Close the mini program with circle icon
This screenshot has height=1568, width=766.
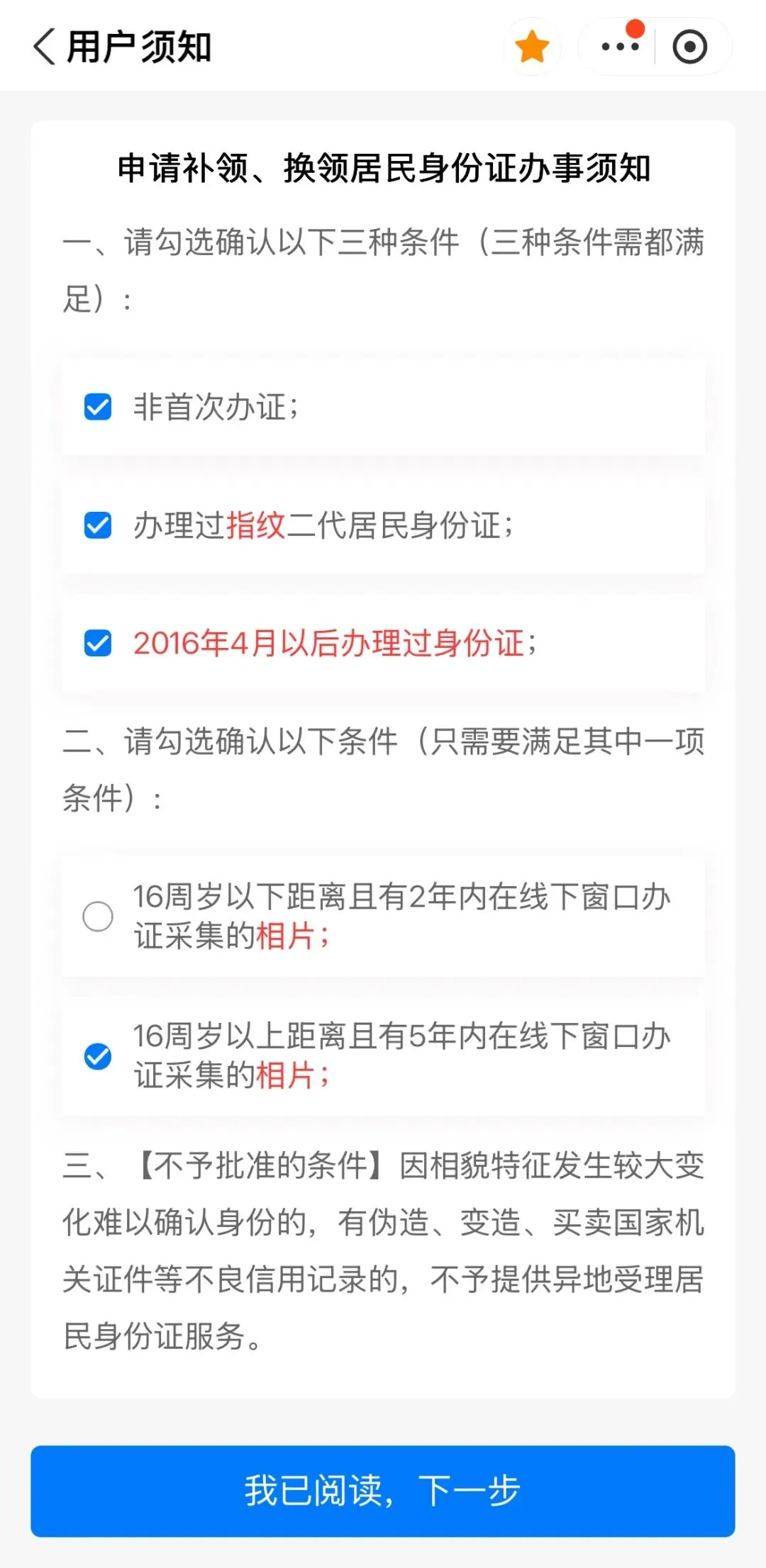click(x=689, y=47)
